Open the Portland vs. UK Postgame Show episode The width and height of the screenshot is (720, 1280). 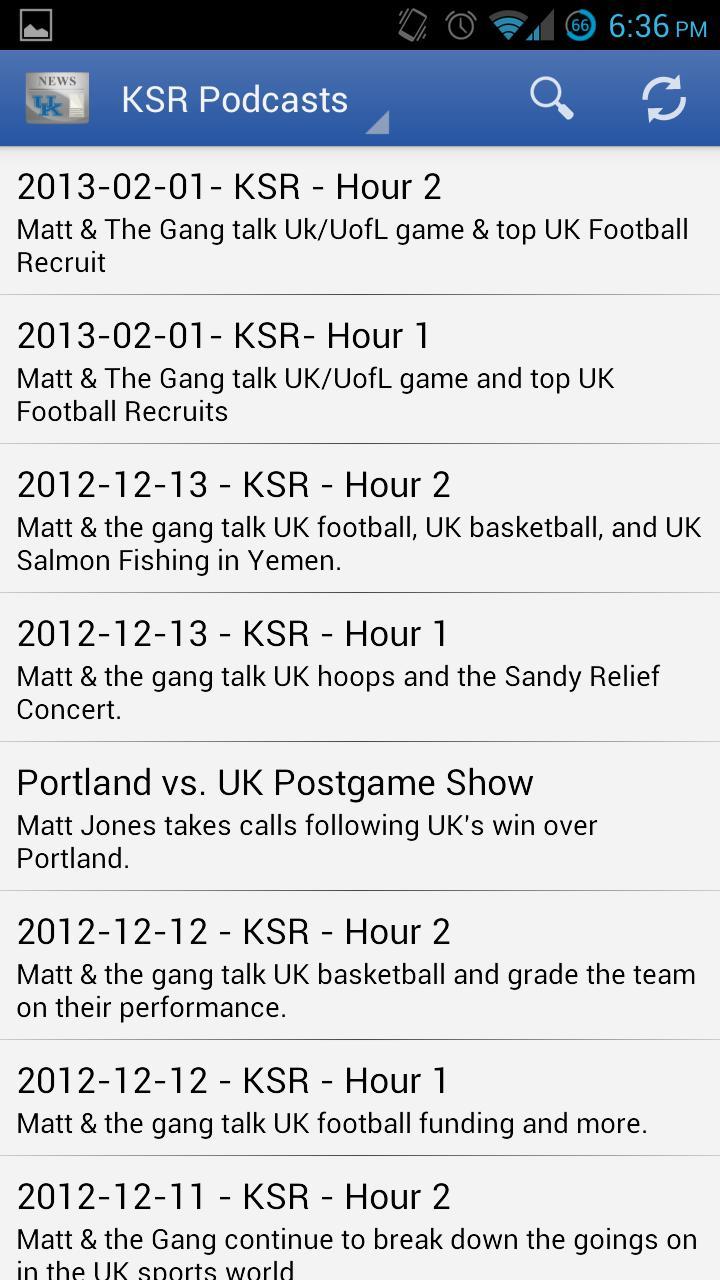tap(360, 816)
